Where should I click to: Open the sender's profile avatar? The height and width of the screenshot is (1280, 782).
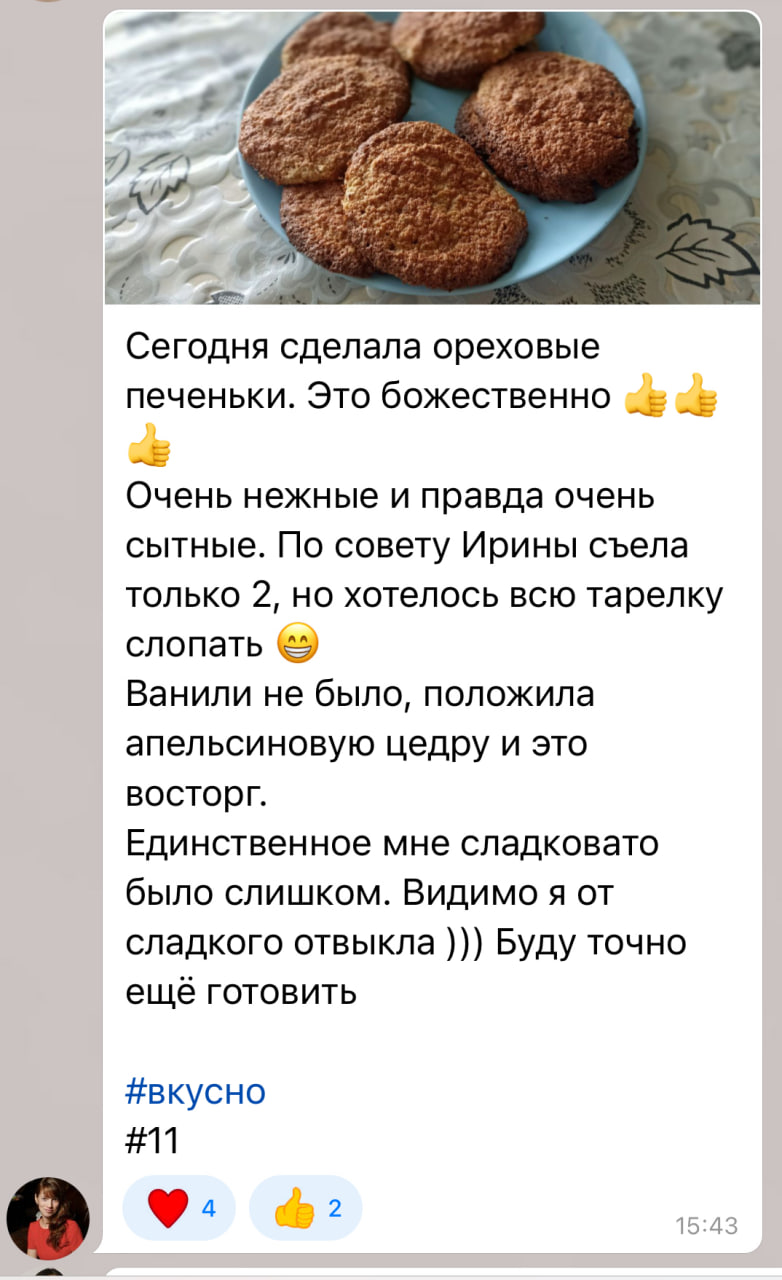[48, 1217]
